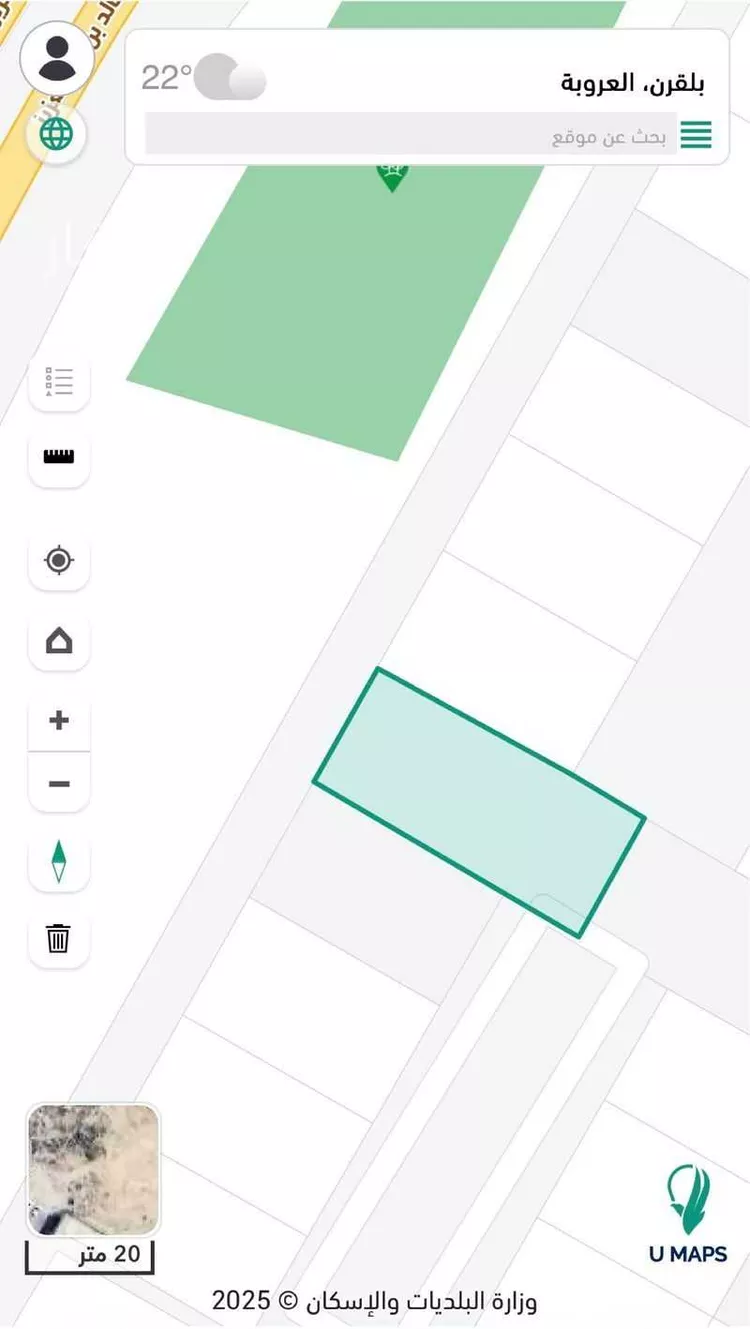The image size is (750, 1329).
Task: Zoom in with the plus button
Action: point(59,720)
